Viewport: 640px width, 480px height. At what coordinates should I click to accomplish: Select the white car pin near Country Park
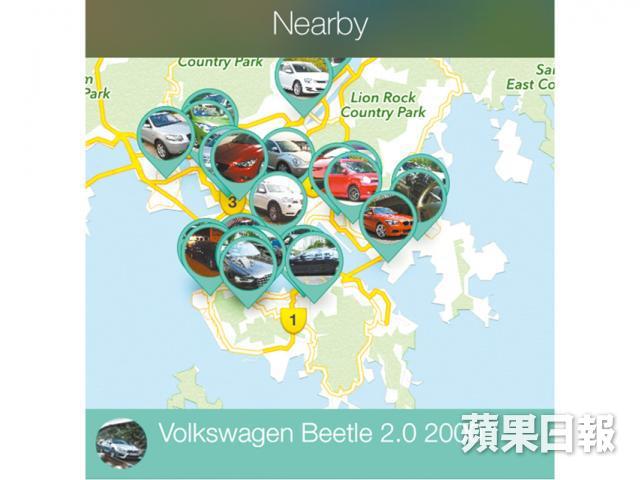click(x=302, y=78)
